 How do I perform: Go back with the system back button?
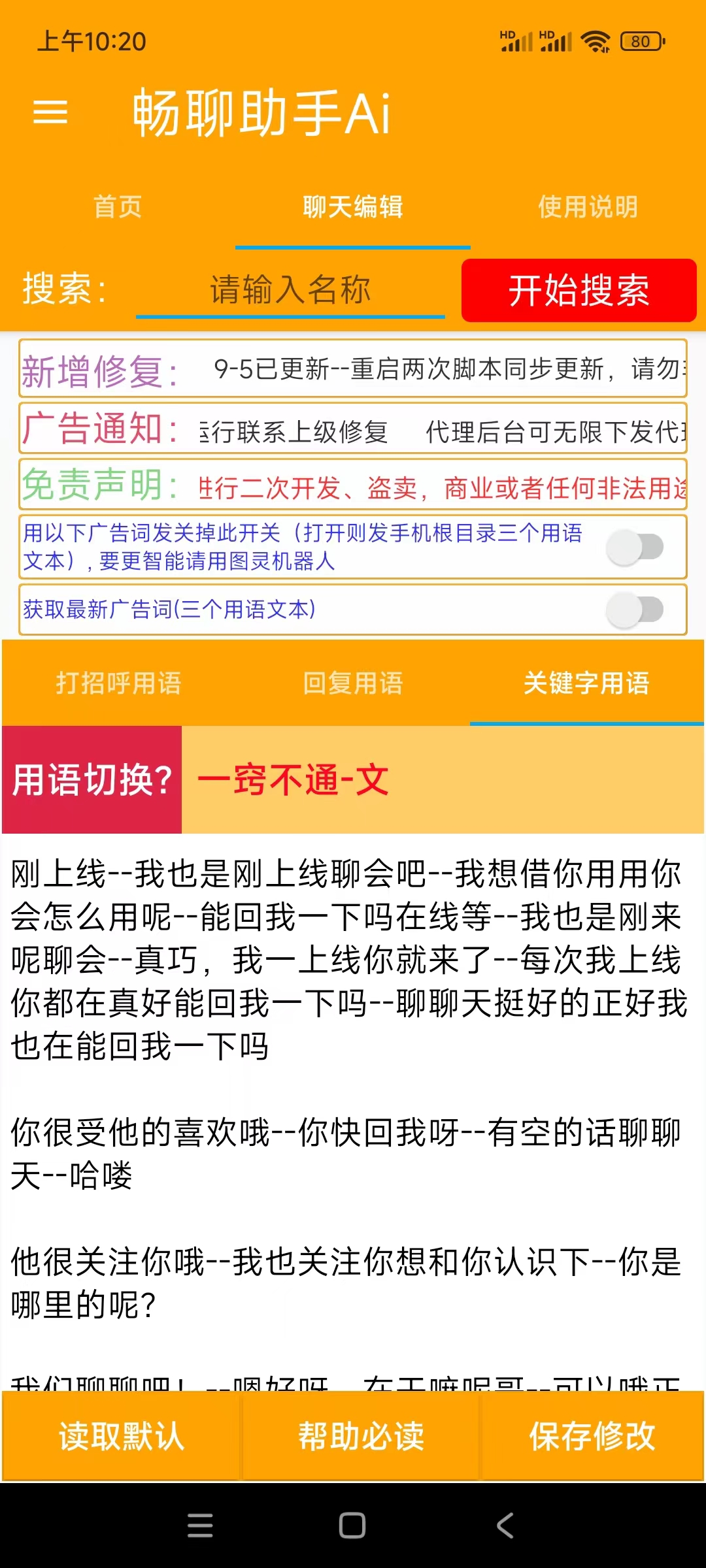click(505, 1526)
